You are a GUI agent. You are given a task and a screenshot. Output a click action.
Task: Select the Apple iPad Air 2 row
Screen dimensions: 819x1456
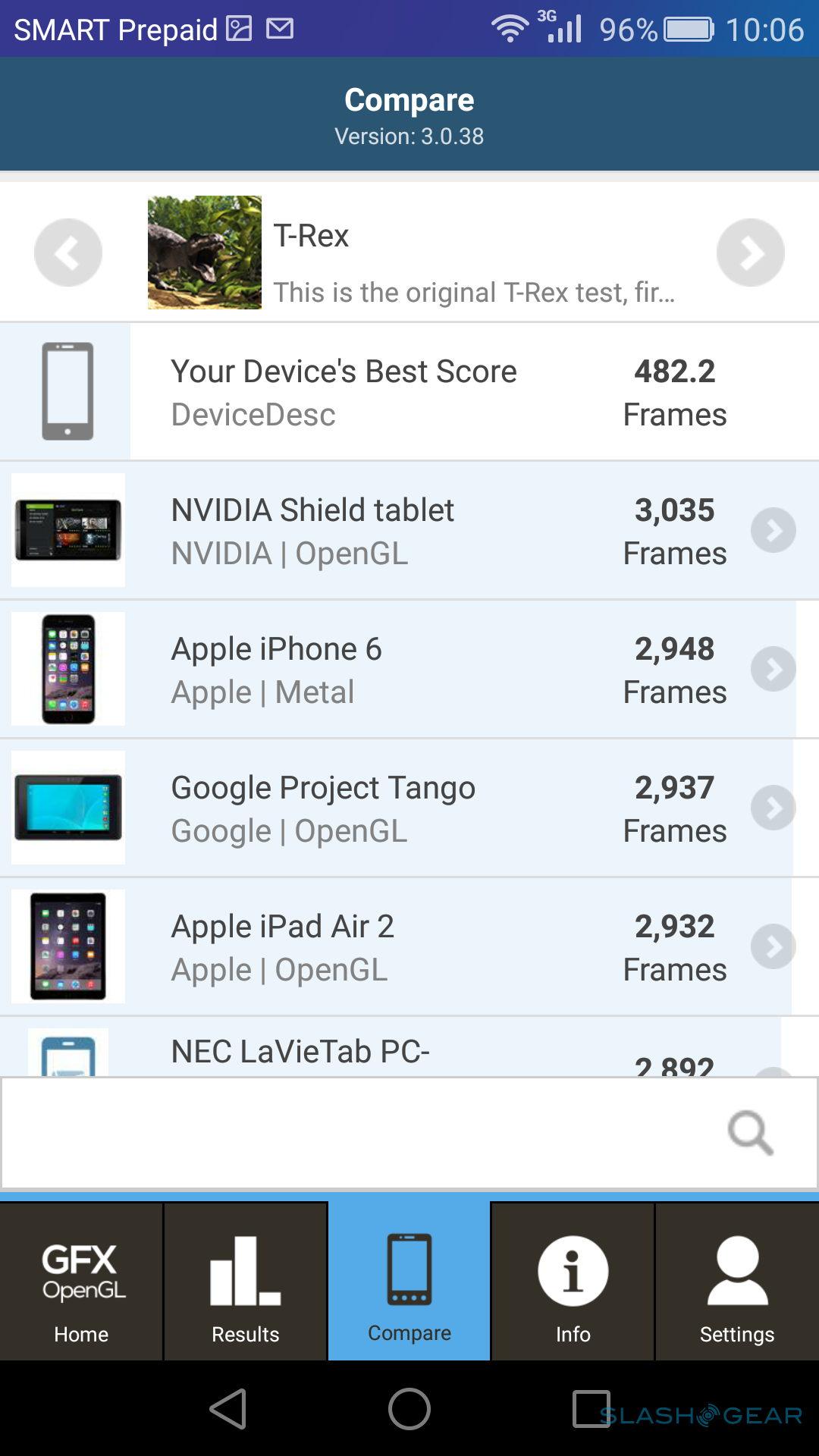click(x=409, y=946)
